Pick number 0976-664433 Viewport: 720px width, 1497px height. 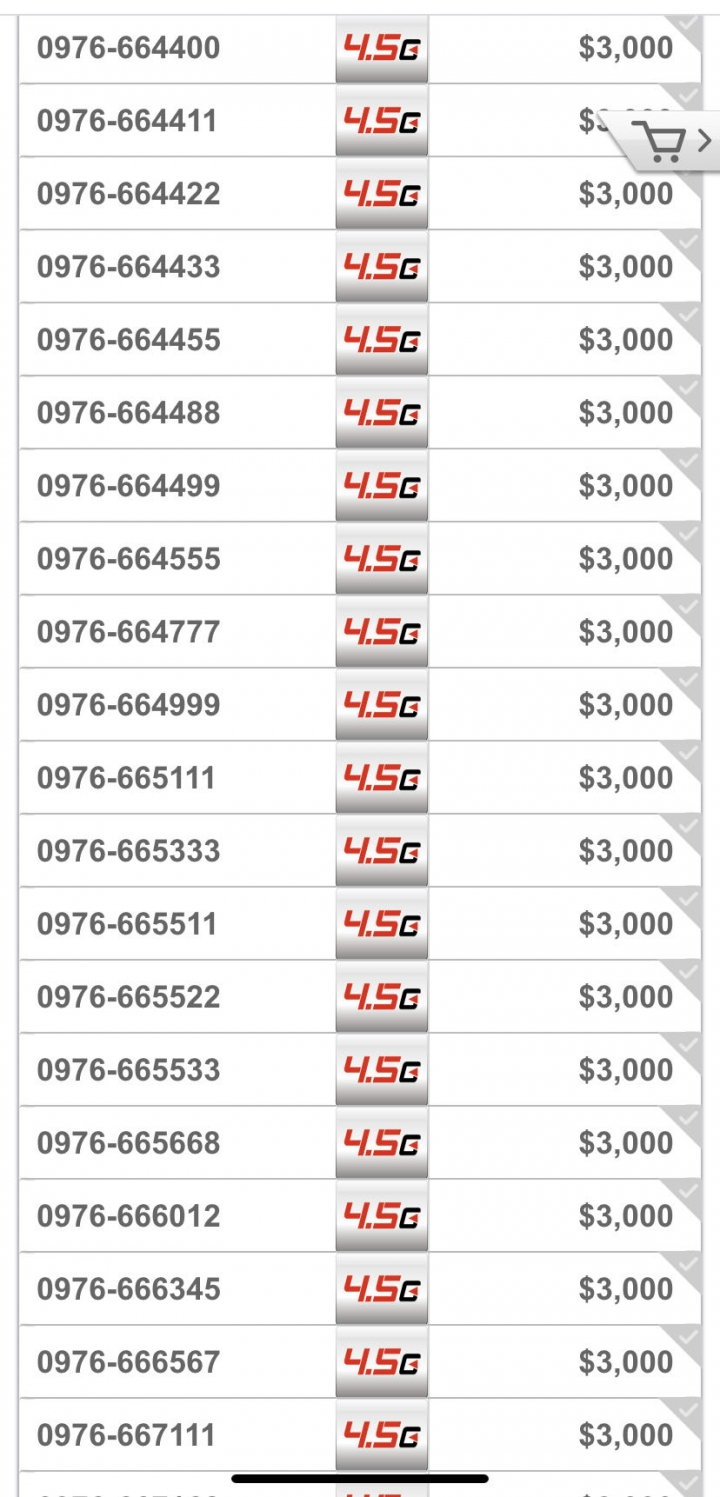click(x=360, y=267)
